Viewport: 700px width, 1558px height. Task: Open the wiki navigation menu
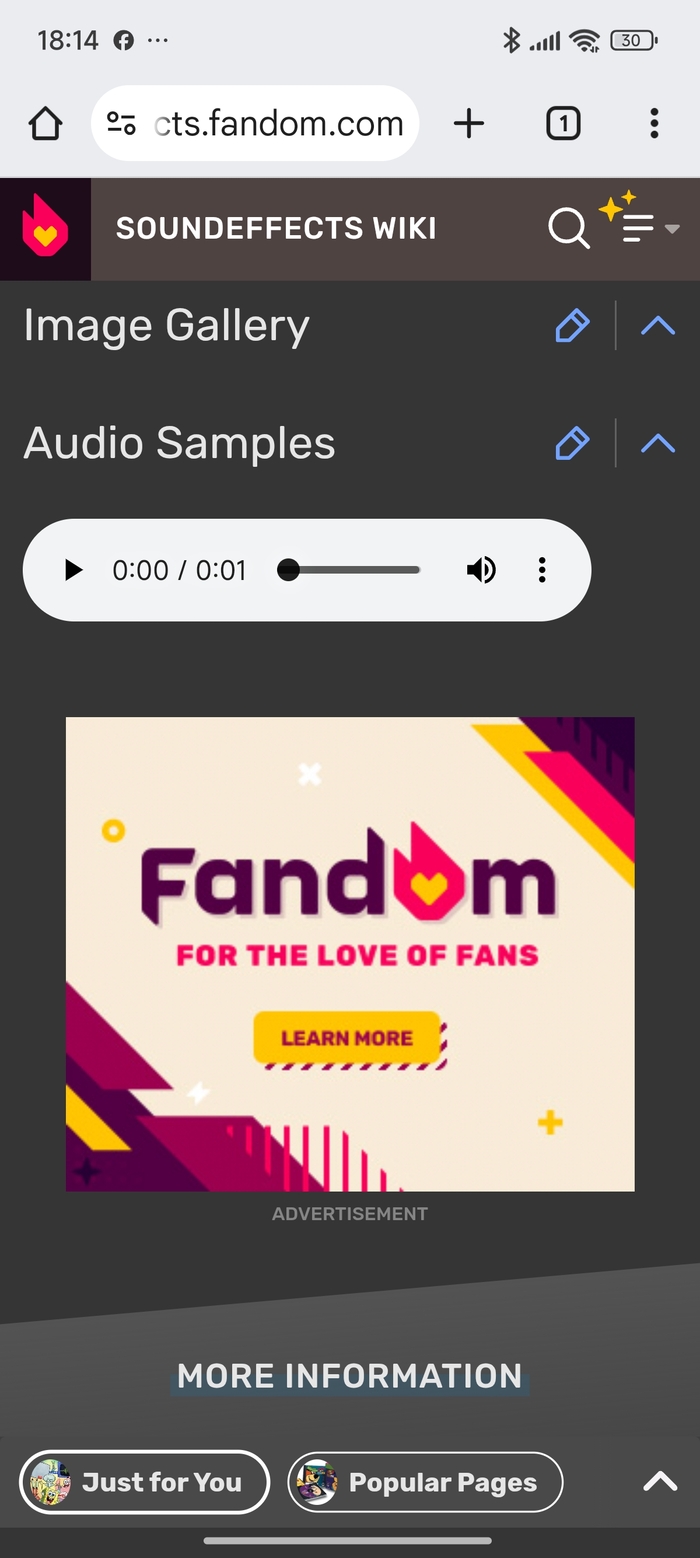pyautogui.click(x=640, y=228)
